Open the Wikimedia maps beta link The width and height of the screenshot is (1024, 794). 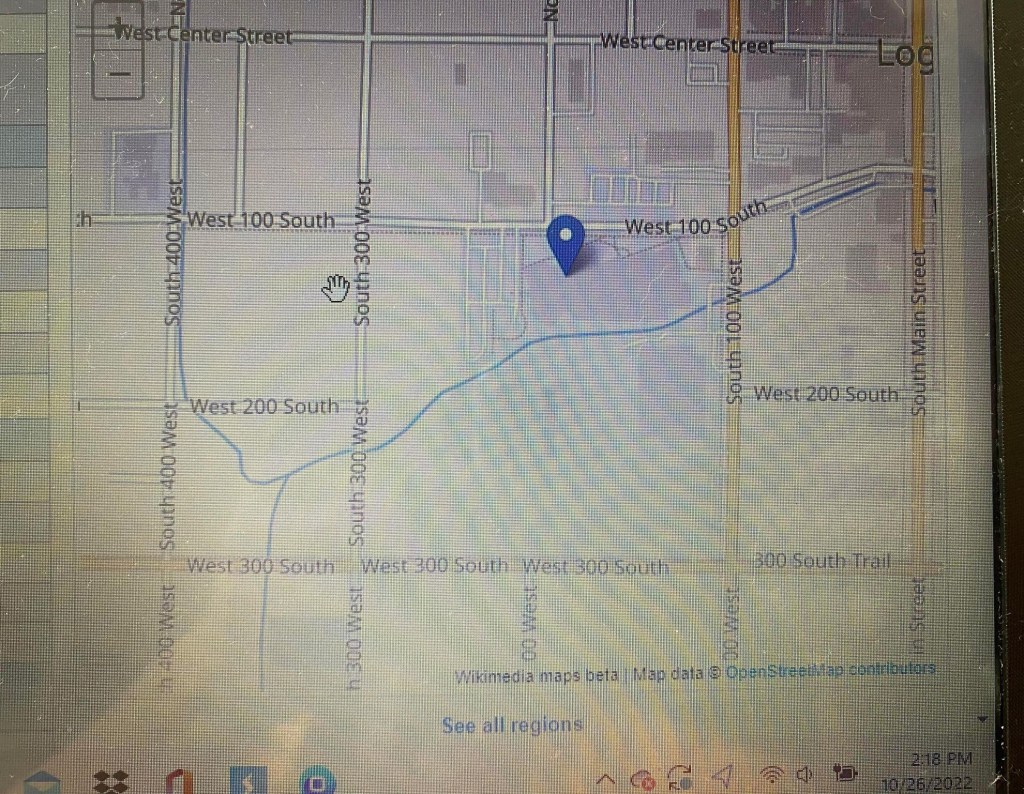(536, 676)
